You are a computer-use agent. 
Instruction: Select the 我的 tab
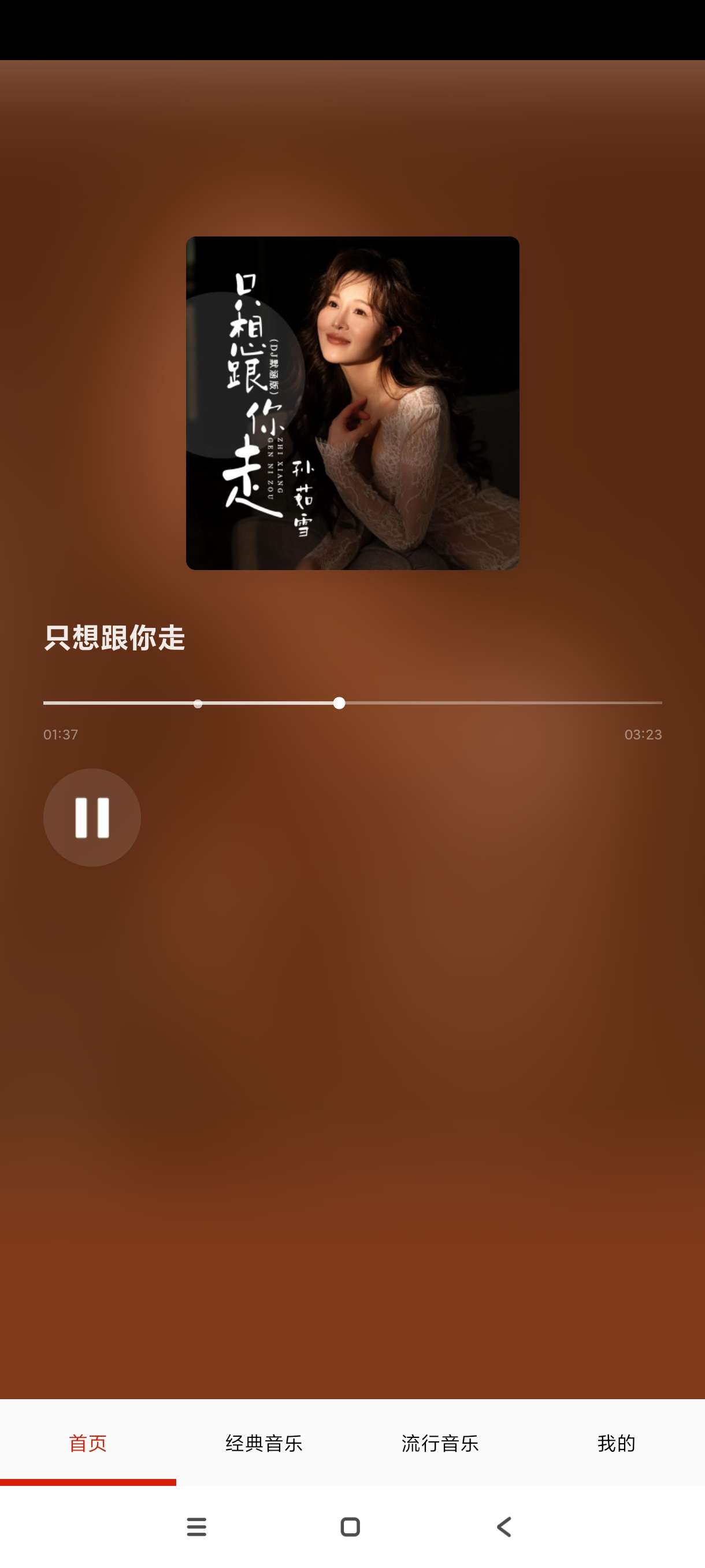pyautogui.click(x=616, y=1443)
